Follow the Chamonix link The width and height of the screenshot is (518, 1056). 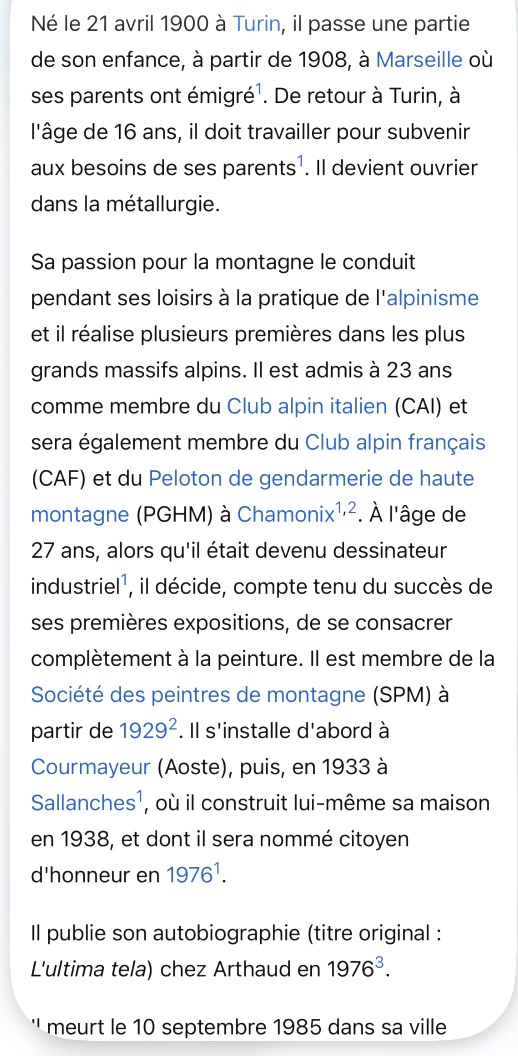pos(287,515)
